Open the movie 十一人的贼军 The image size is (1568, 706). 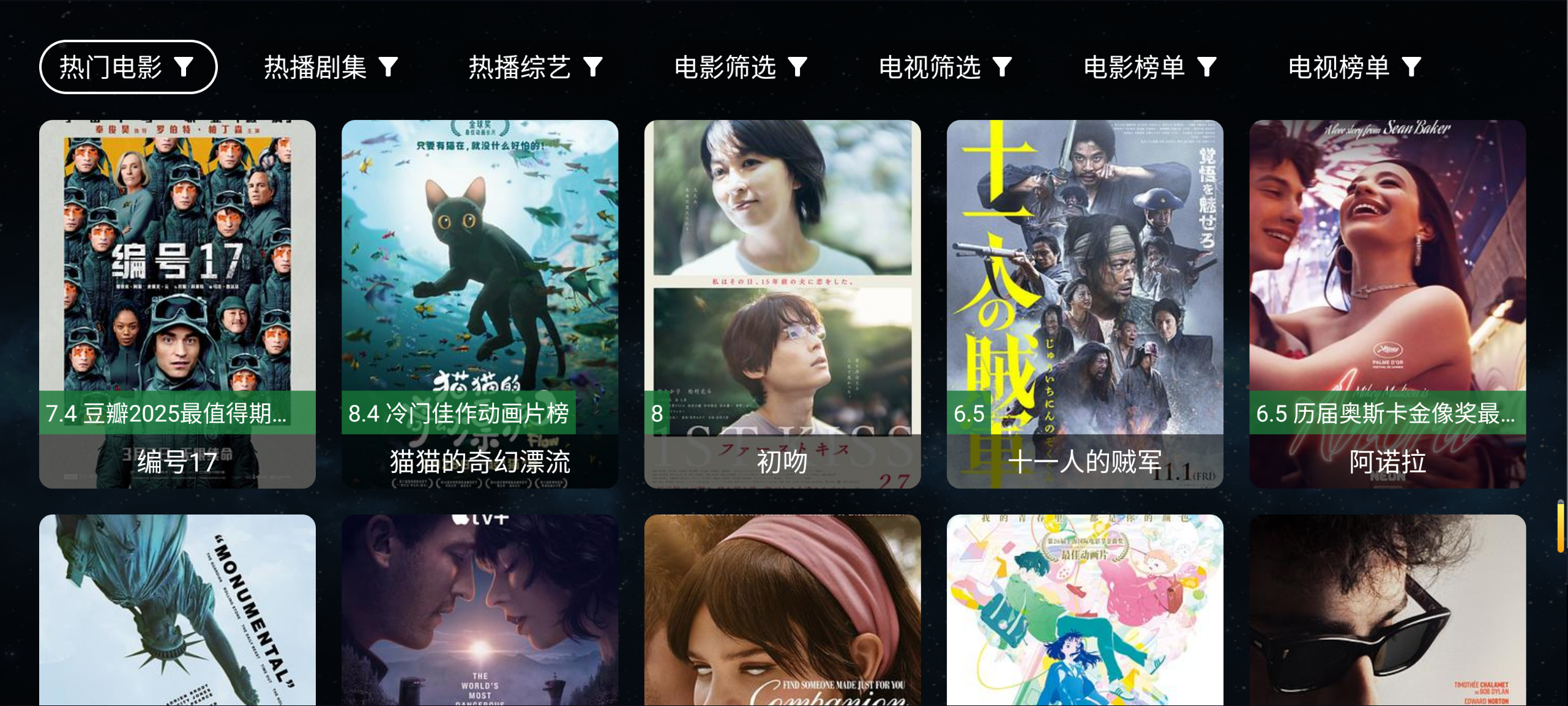point(1085,303)
